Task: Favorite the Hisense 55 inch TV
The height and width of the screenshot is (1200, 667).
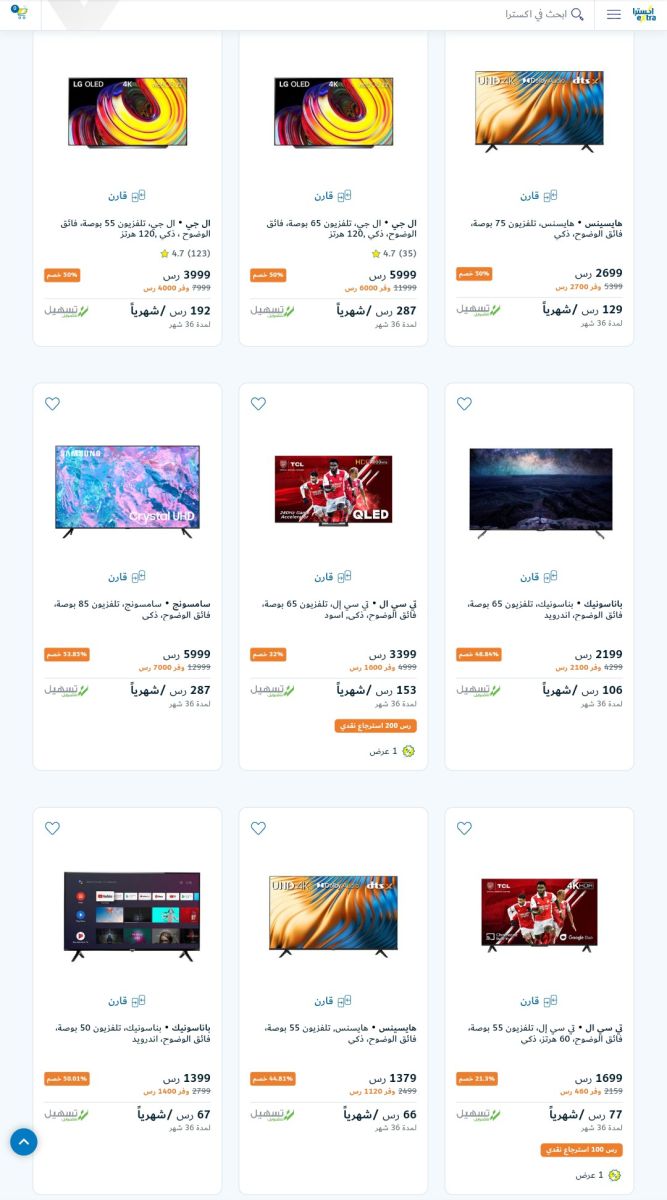Action: tap(258, 828)
